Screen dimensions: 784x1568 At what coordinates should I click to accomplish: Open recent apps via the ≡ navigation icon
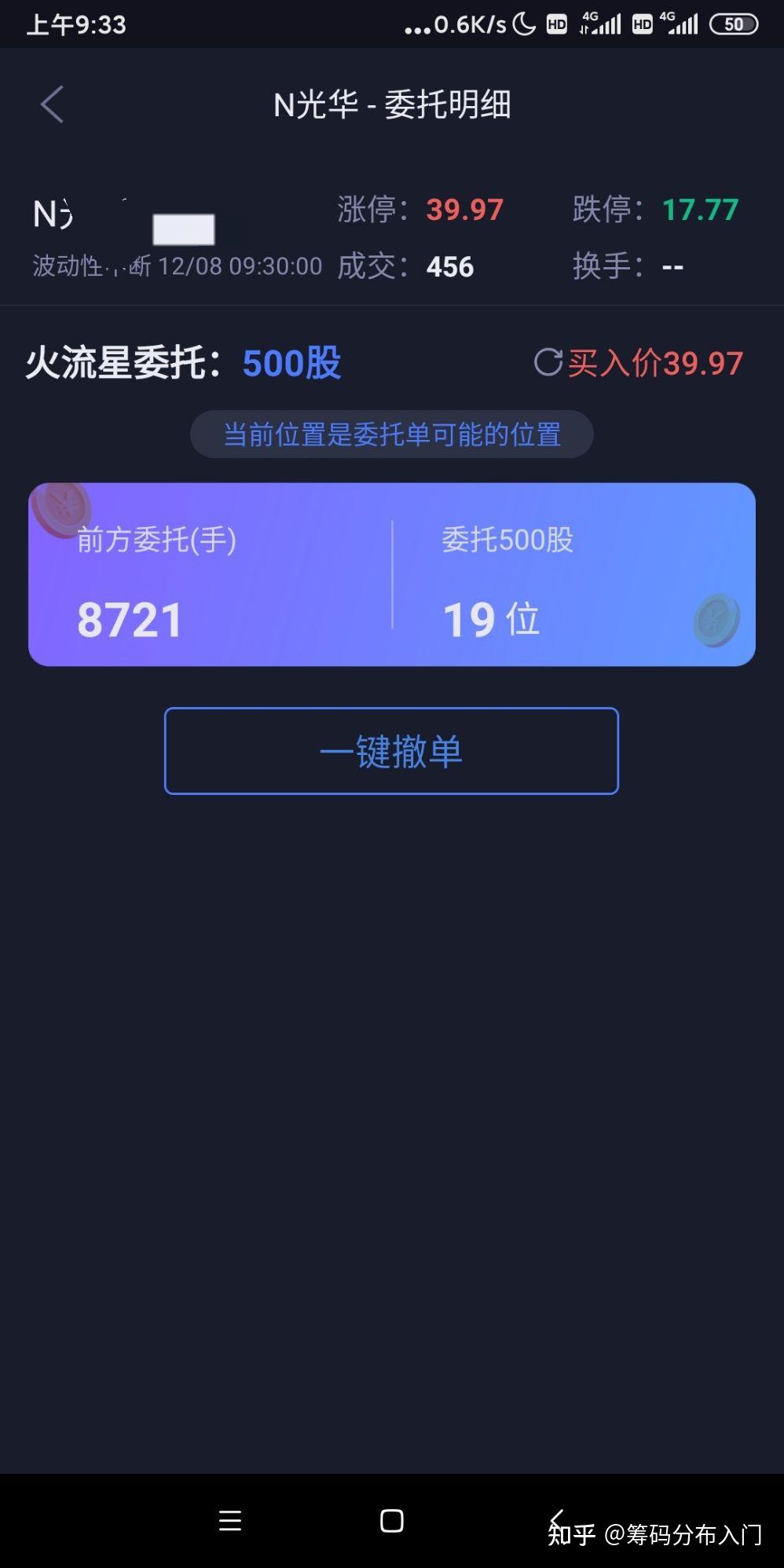pyautogui.click(x=229, y=1520)
